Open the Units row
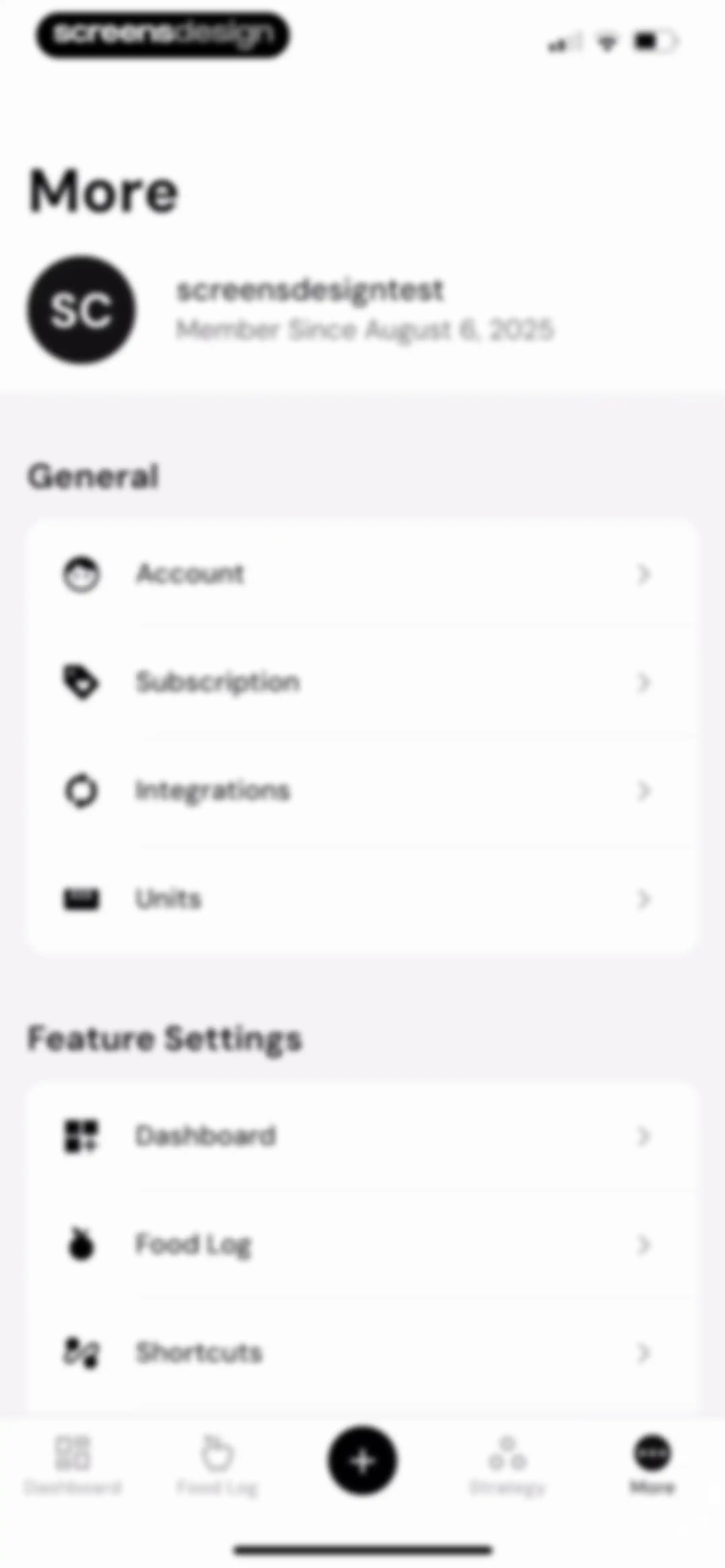 [361, 898]
